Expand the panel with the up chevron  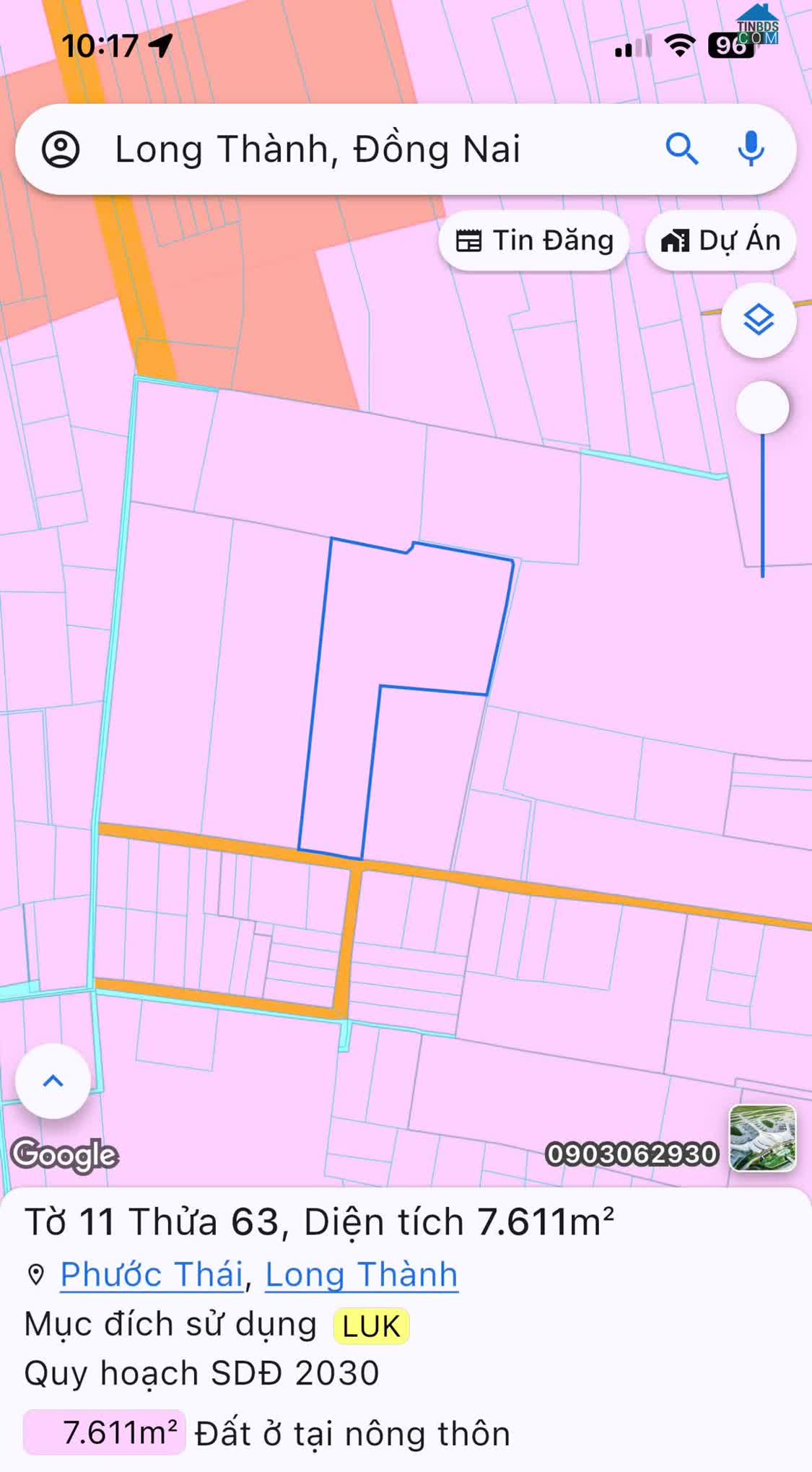[x=53, y=1081]
